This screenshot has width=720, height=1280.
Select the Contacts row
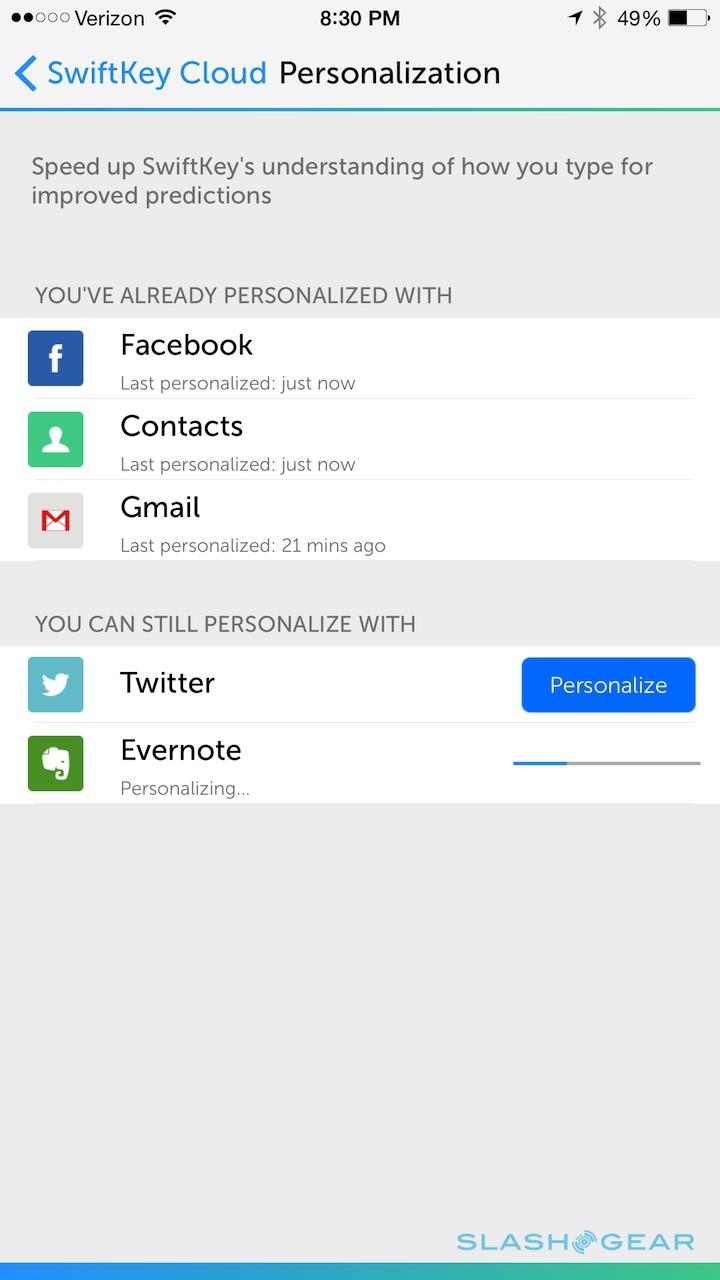[360, 439]
